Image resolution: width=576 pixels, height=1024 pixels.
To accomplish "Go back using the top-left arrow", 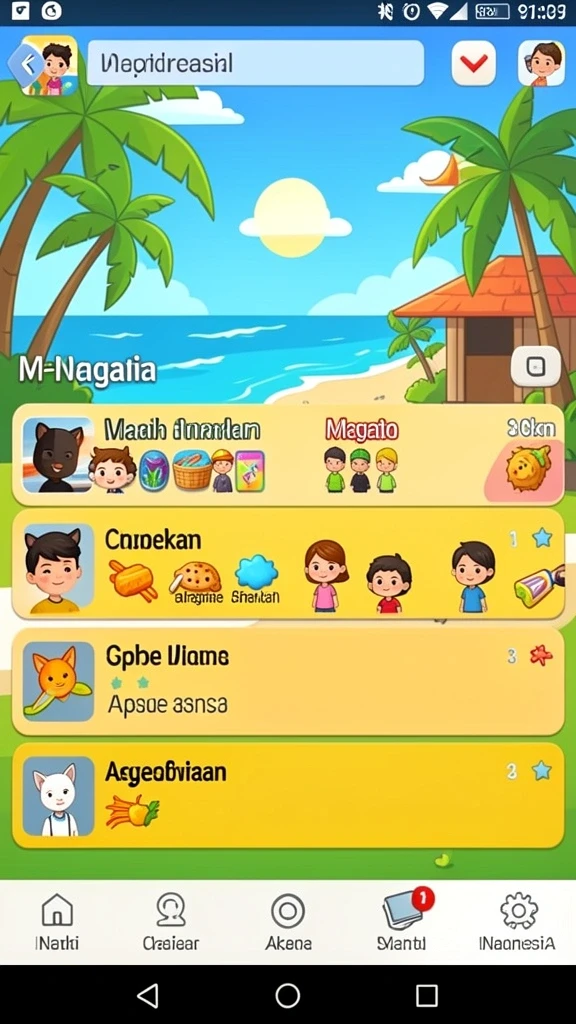I will [26, 64].
